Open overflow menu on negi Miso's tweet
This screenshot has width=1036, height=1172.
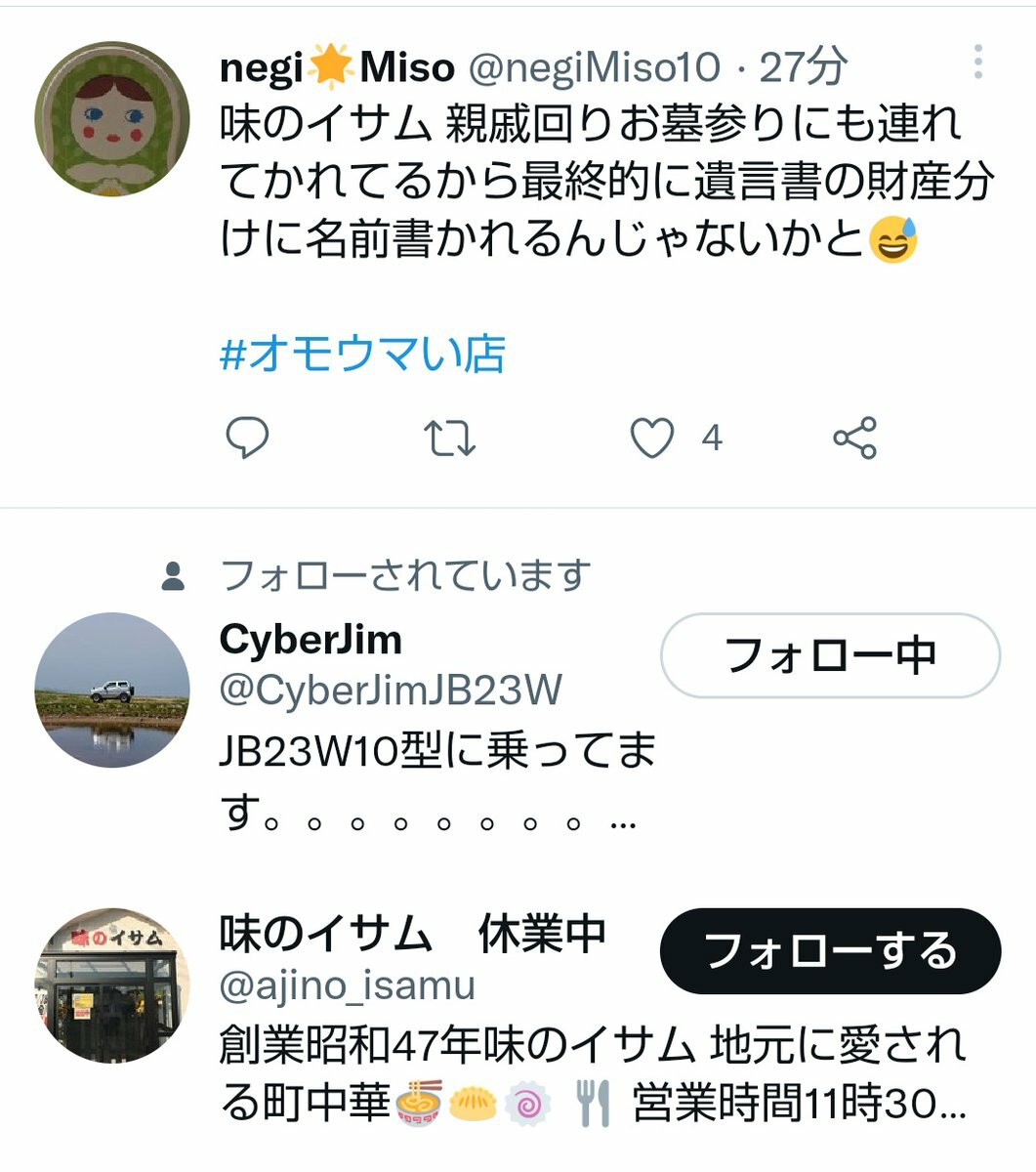click(x=977, y=63)
